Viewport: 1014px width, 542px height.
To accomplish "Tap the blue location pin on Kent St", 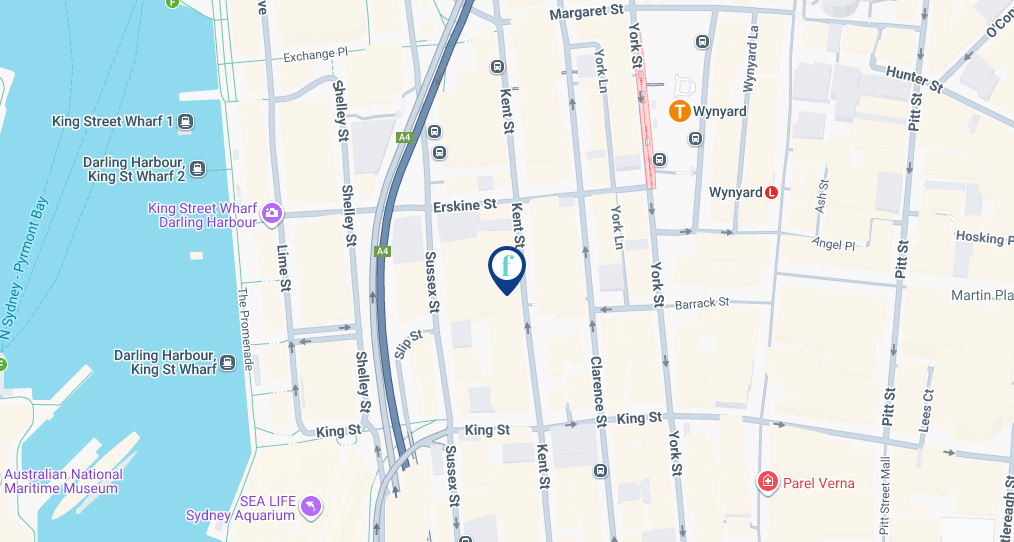I will point(507,267).
